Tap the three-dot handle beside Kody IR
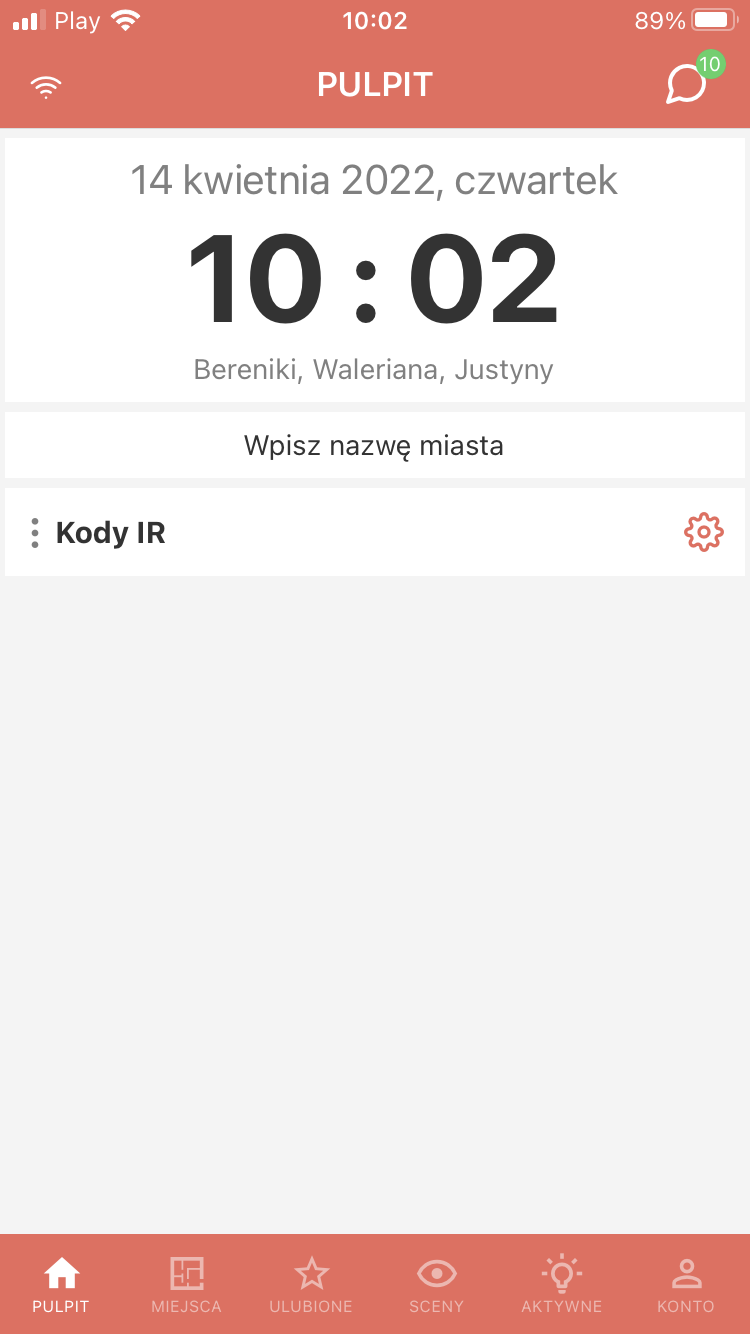This screenshot has height=1334, width=750. click(x=35, y=533)
